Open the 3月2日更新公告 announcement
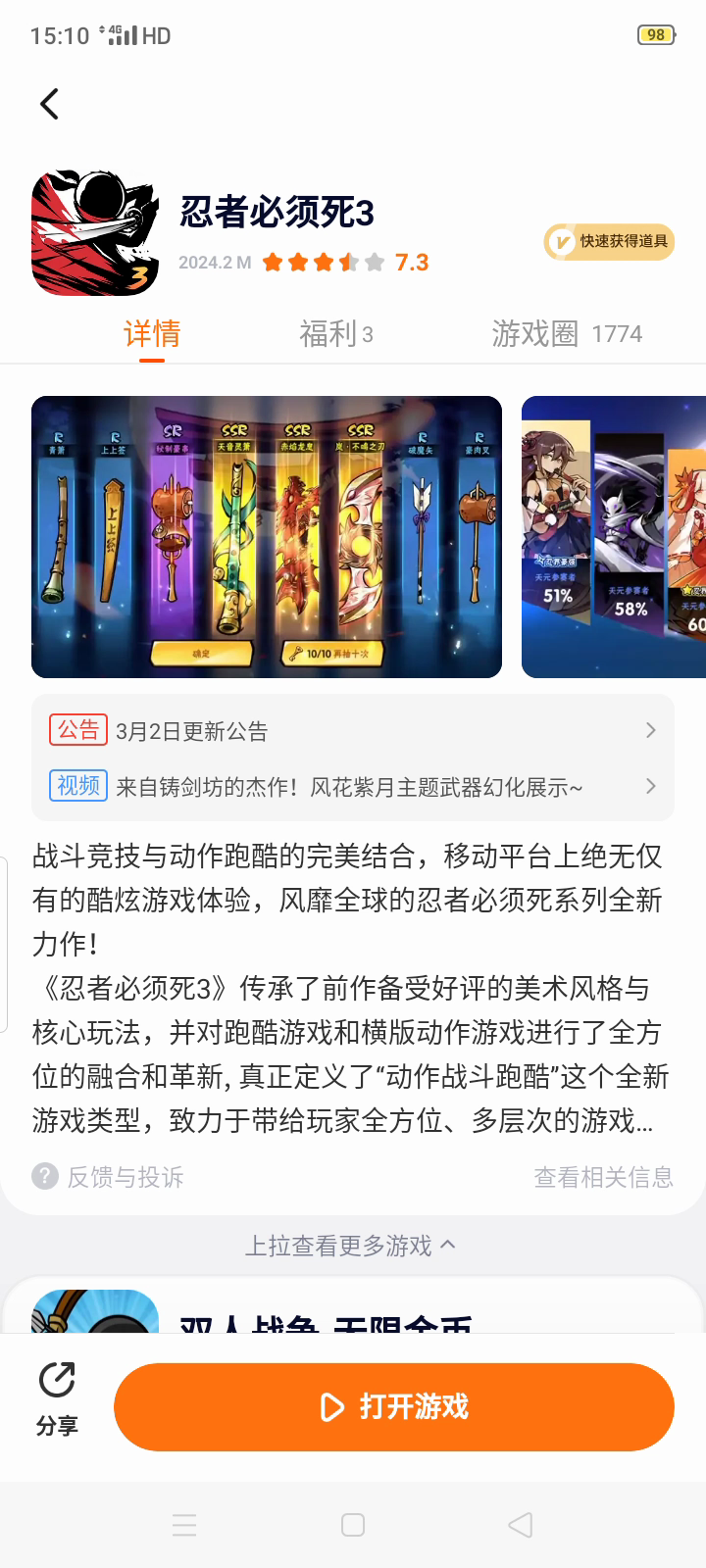 point(353,731)
